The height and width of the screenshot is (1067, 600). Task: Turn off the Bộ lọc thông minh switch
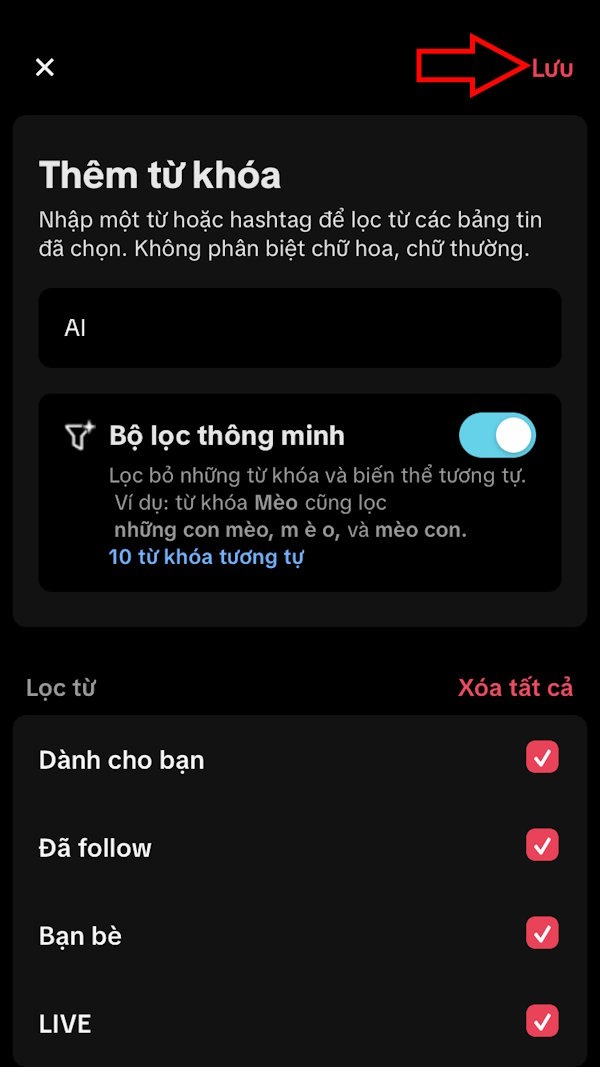coord(497,436)
